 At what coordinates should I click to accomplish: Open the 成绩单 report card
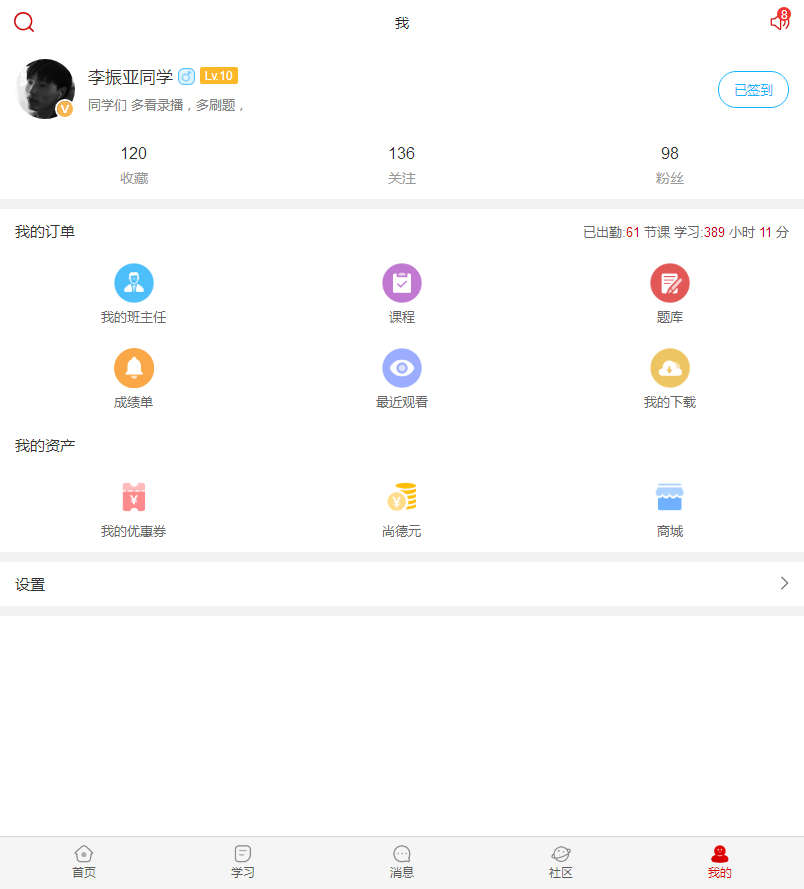134,379
